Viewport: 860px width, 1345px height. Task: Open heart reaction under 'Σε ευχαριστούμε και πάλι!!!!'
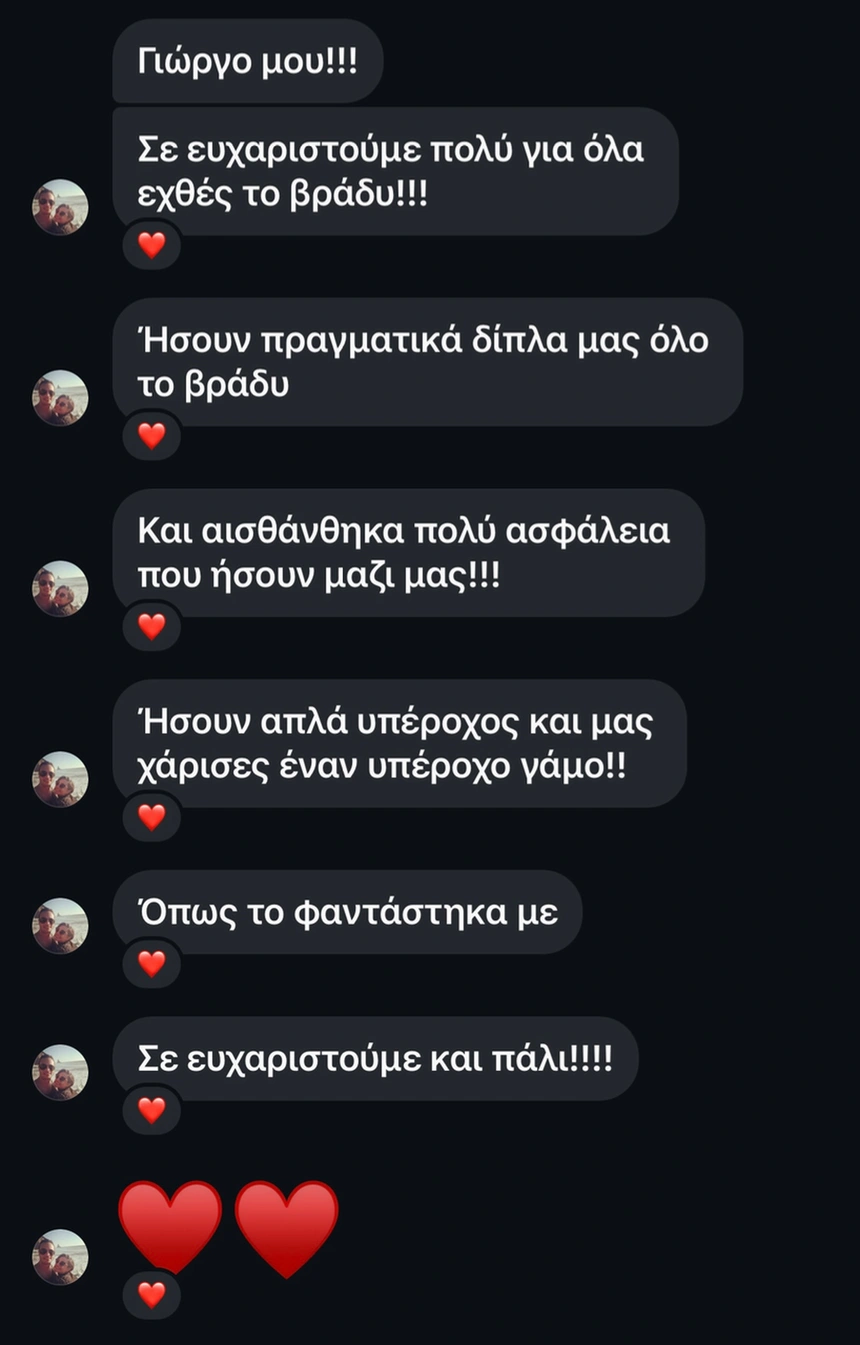[x=151, y=1110]
